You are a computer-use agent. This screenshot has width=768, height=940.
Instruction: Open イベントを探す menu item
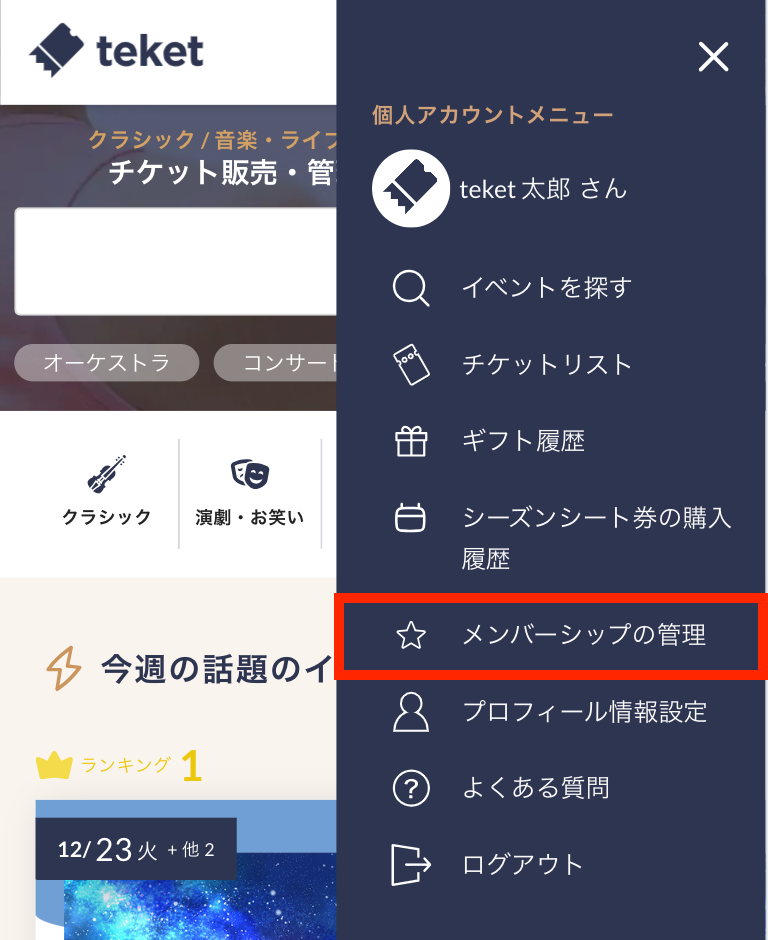coord(546,289)
